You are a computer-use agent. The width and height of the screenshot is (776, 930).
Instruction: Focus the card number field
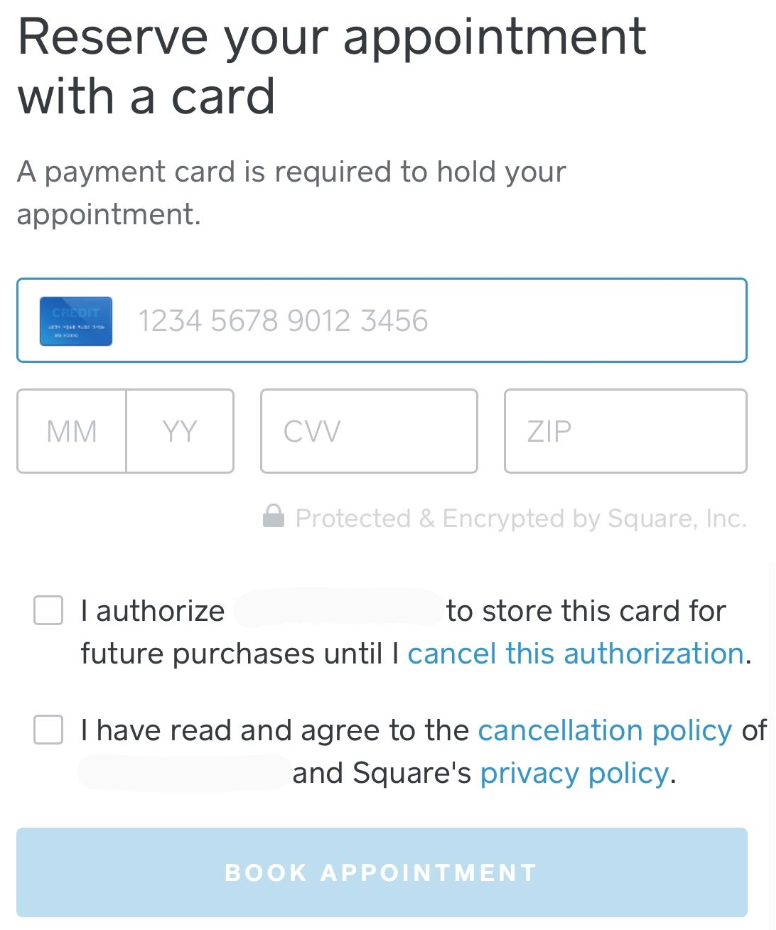click(430, 321)
